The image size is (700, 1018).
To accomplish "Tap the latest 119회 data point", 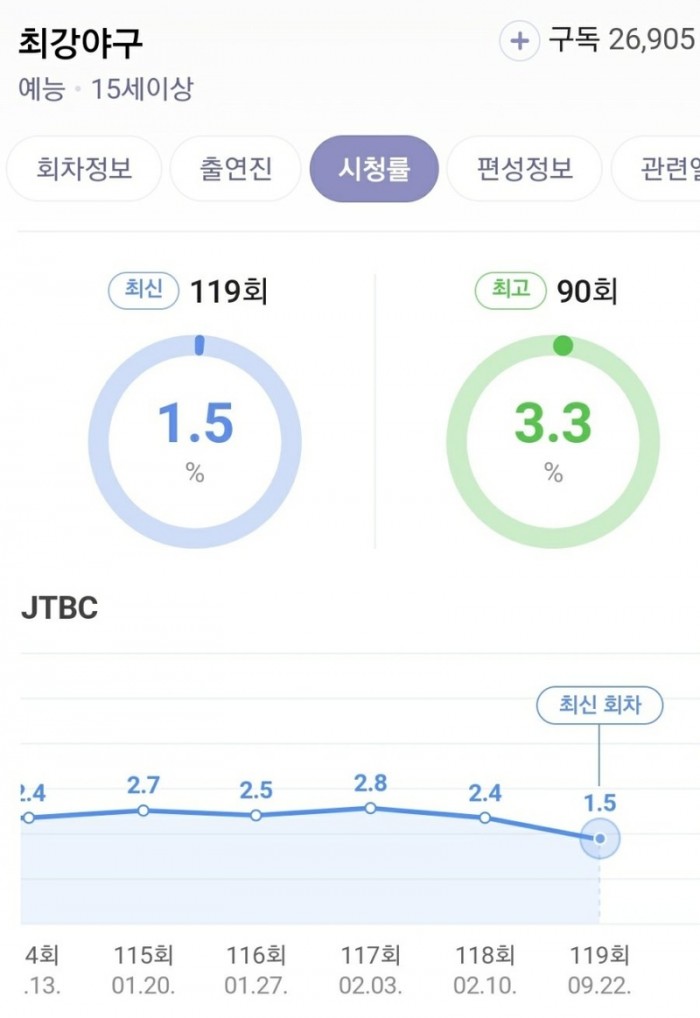I will [600, 838].
